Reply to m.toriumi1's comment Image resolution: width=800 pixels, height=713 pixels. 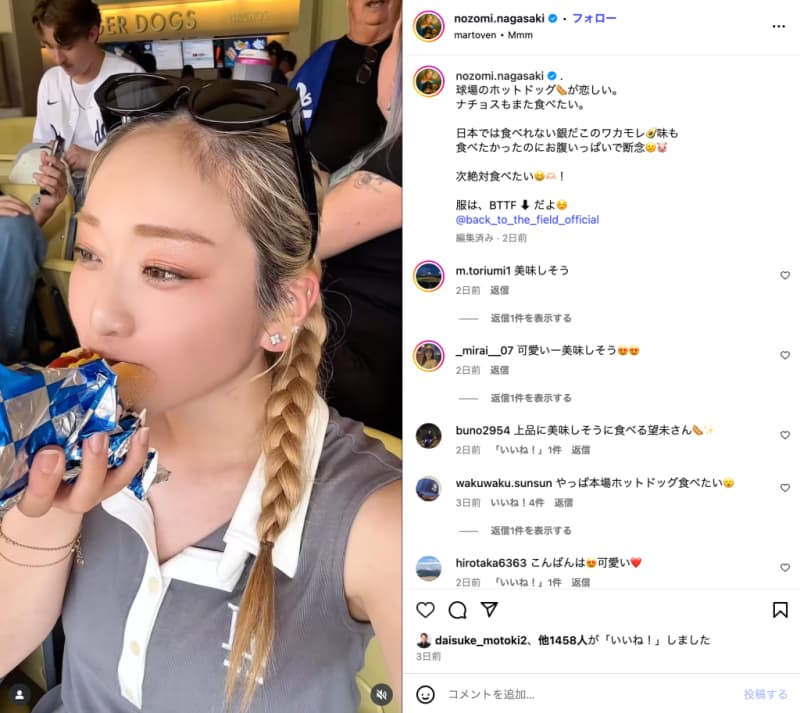(x=499, y=290)
